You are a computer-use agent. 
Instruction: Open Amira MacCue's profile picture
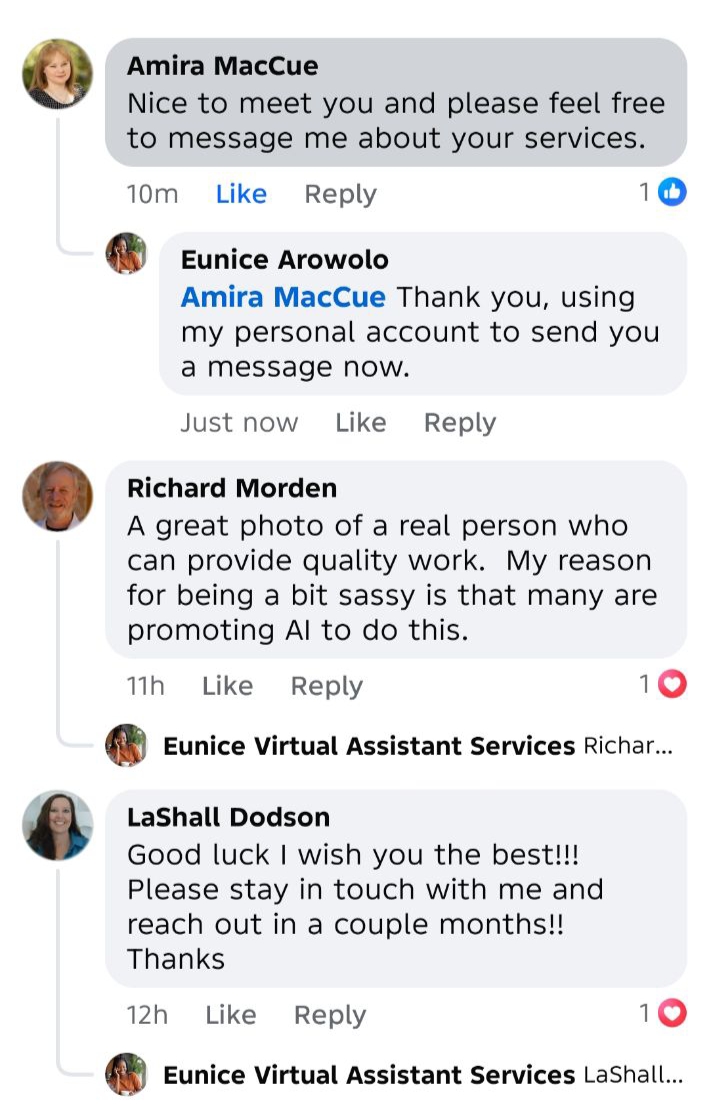click(58, 74)
